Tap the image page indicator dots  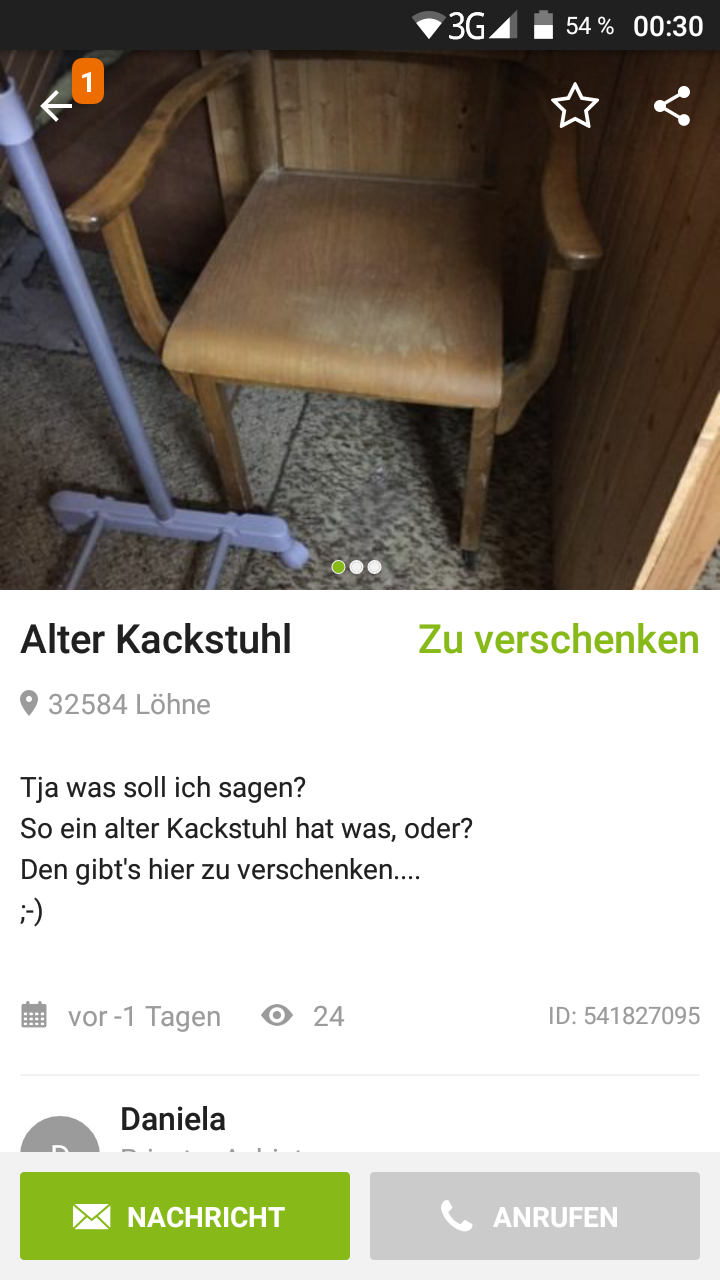pyautogui.click(x=356, y=567)
